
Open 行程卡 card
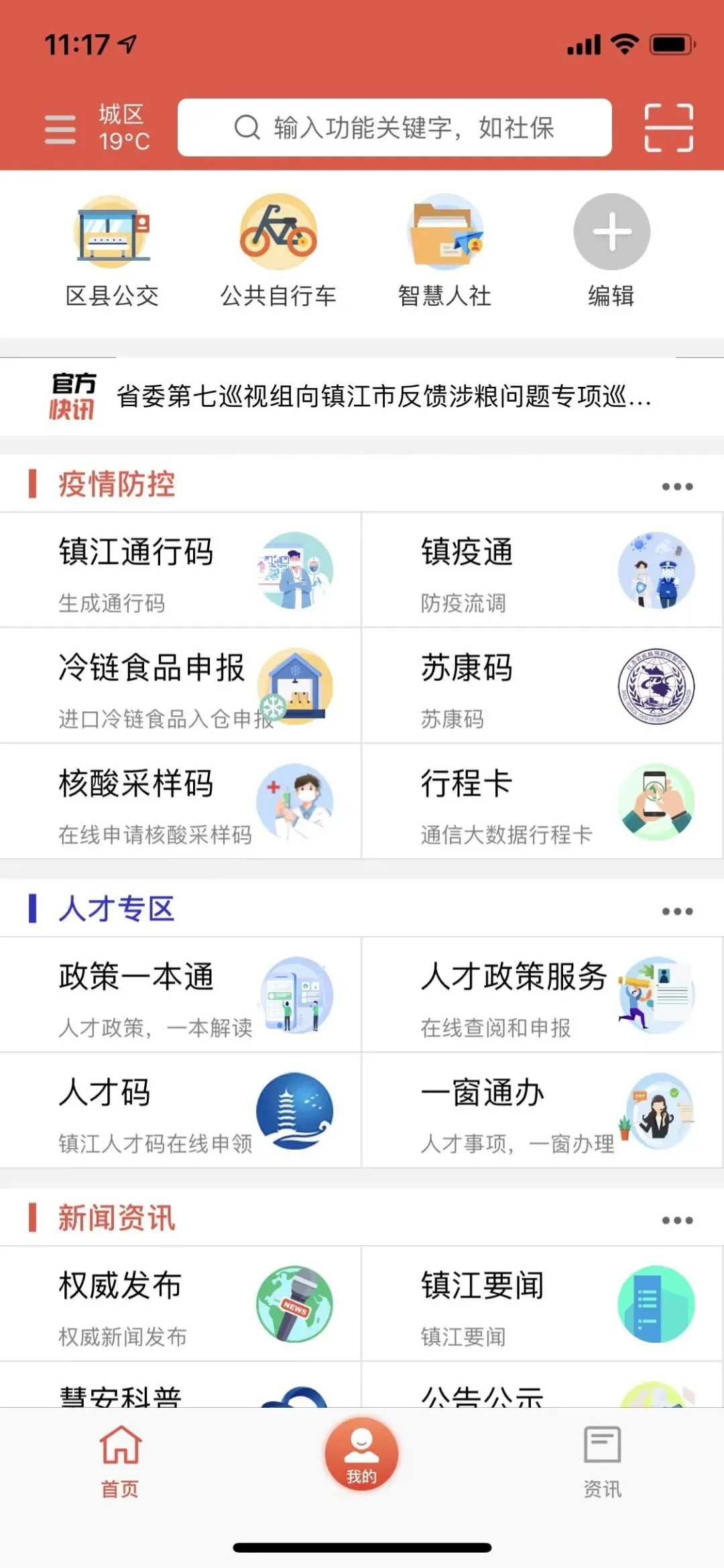[x=542, y=802]
